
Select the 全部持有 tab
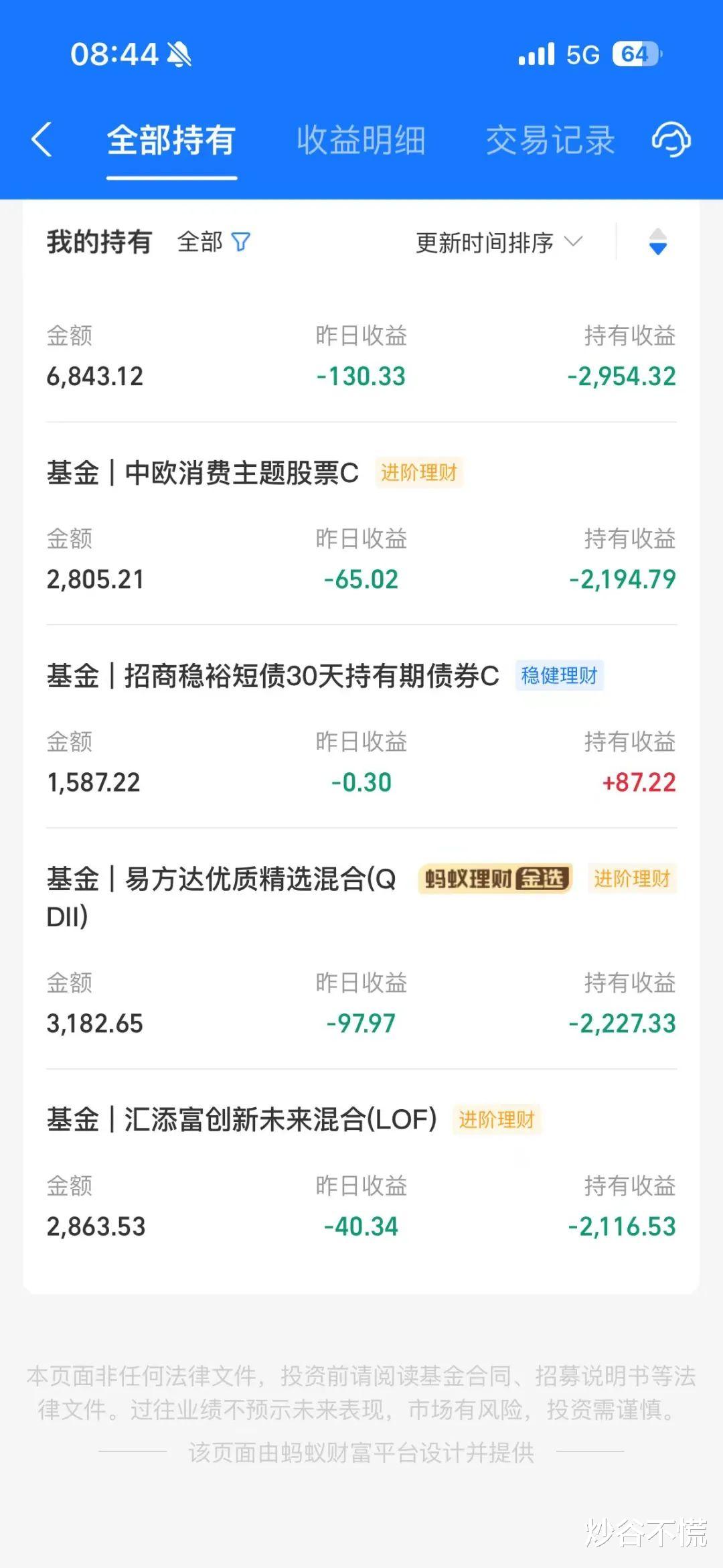click(x=171, y=140)
